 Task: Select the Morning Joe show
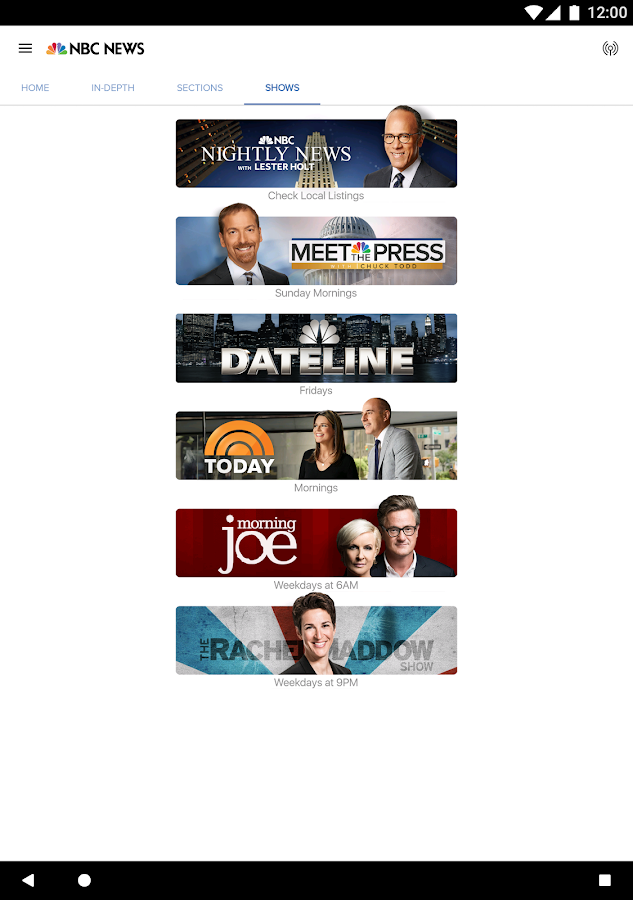pos(316,543)
